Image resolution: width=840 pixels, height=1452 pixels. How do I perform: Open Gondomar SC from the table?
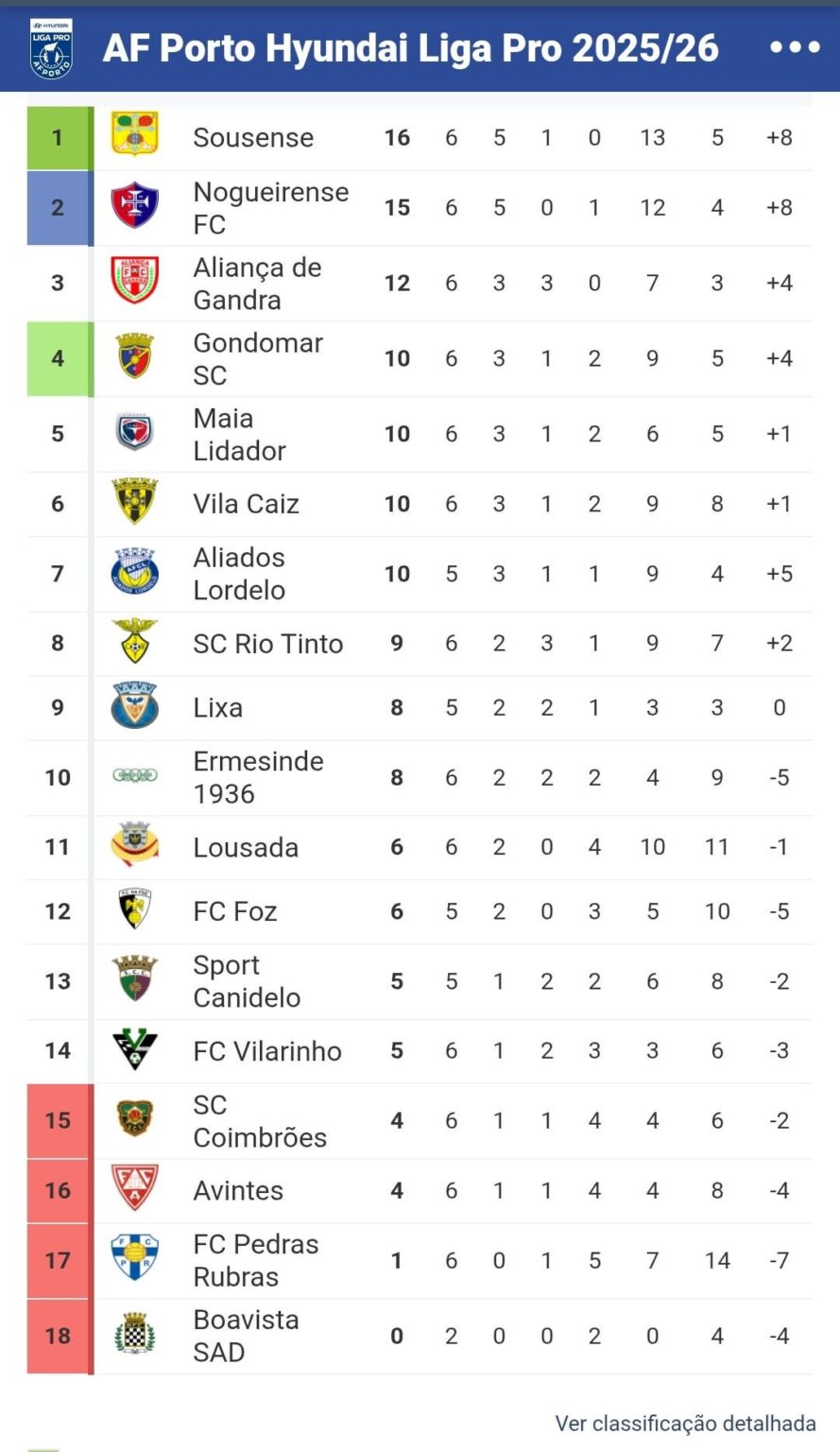point(257,359)
